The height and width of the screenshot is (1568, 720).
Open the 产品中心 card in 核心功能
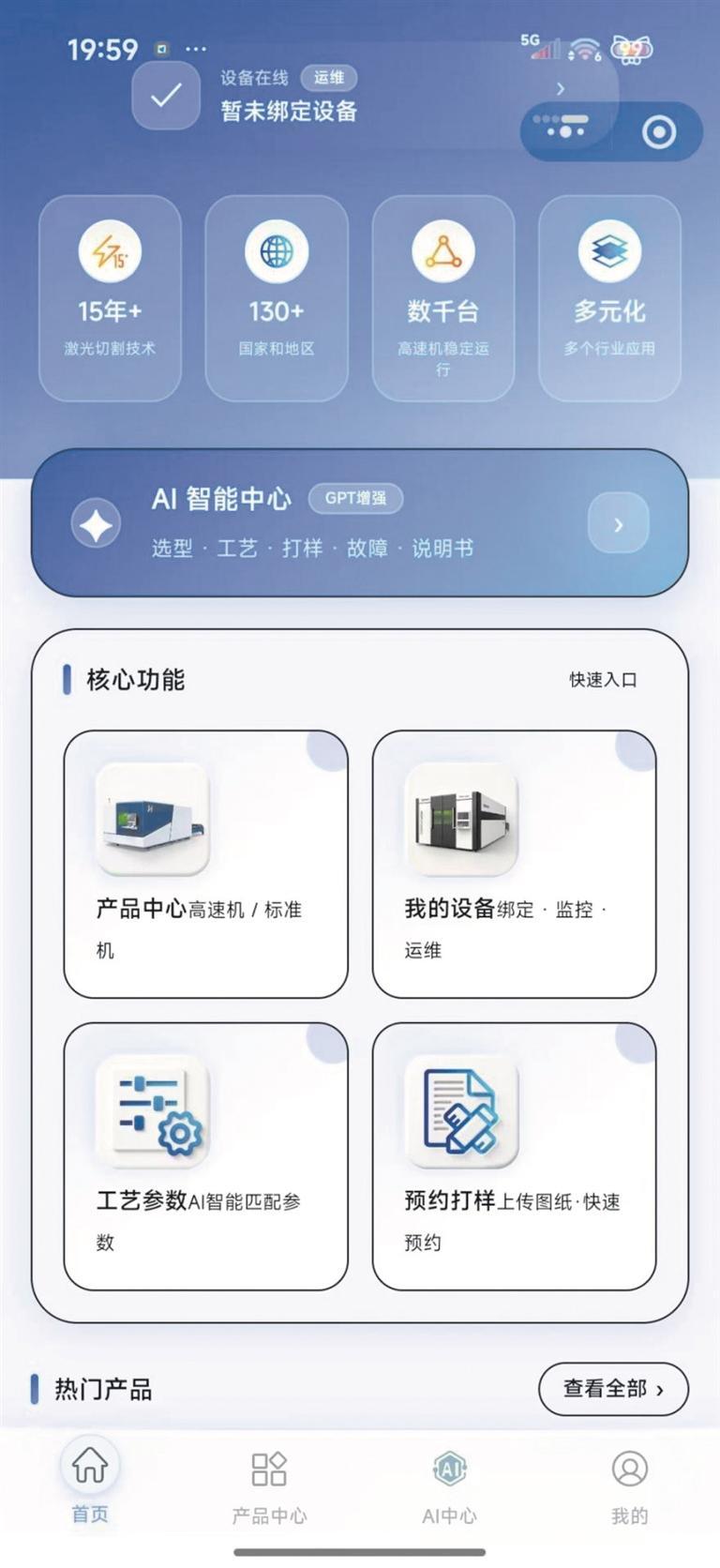pyautogui.click(x=205, y=864)
